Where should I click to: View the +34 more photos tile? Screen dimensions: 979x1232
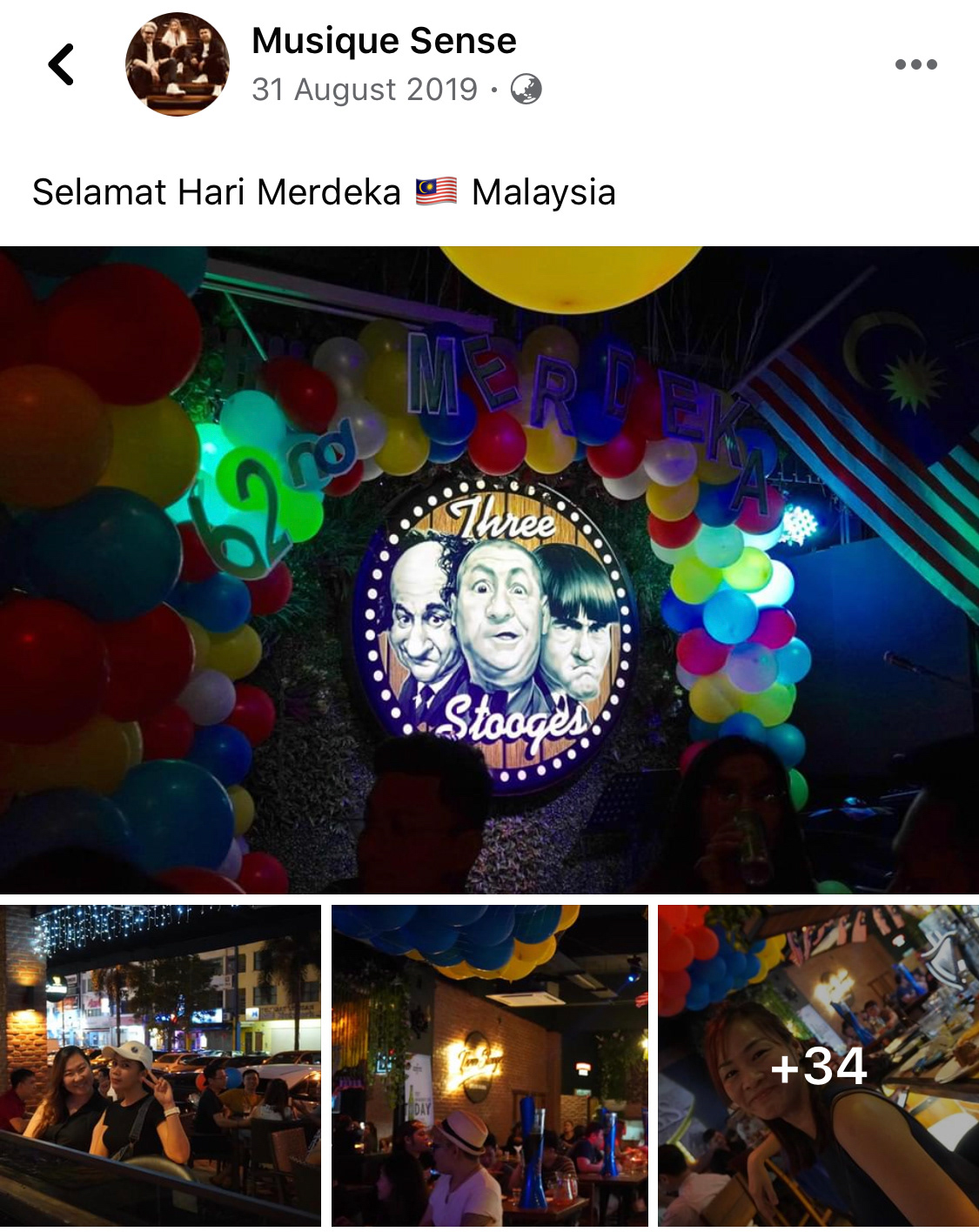tap(818, 1065)
